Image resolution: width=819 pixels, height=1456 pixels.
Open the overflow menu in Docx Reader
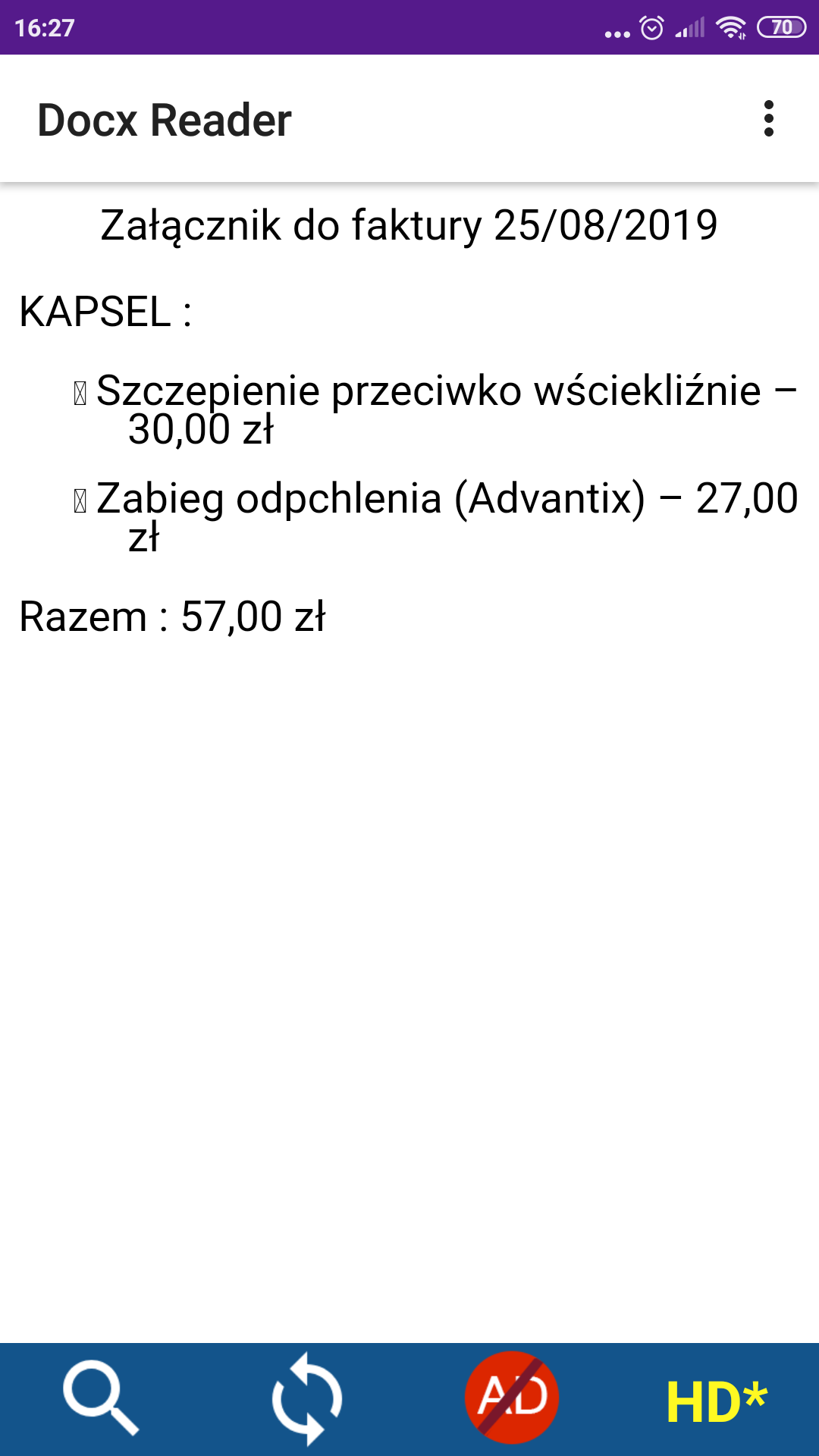[x=769, y=119]
